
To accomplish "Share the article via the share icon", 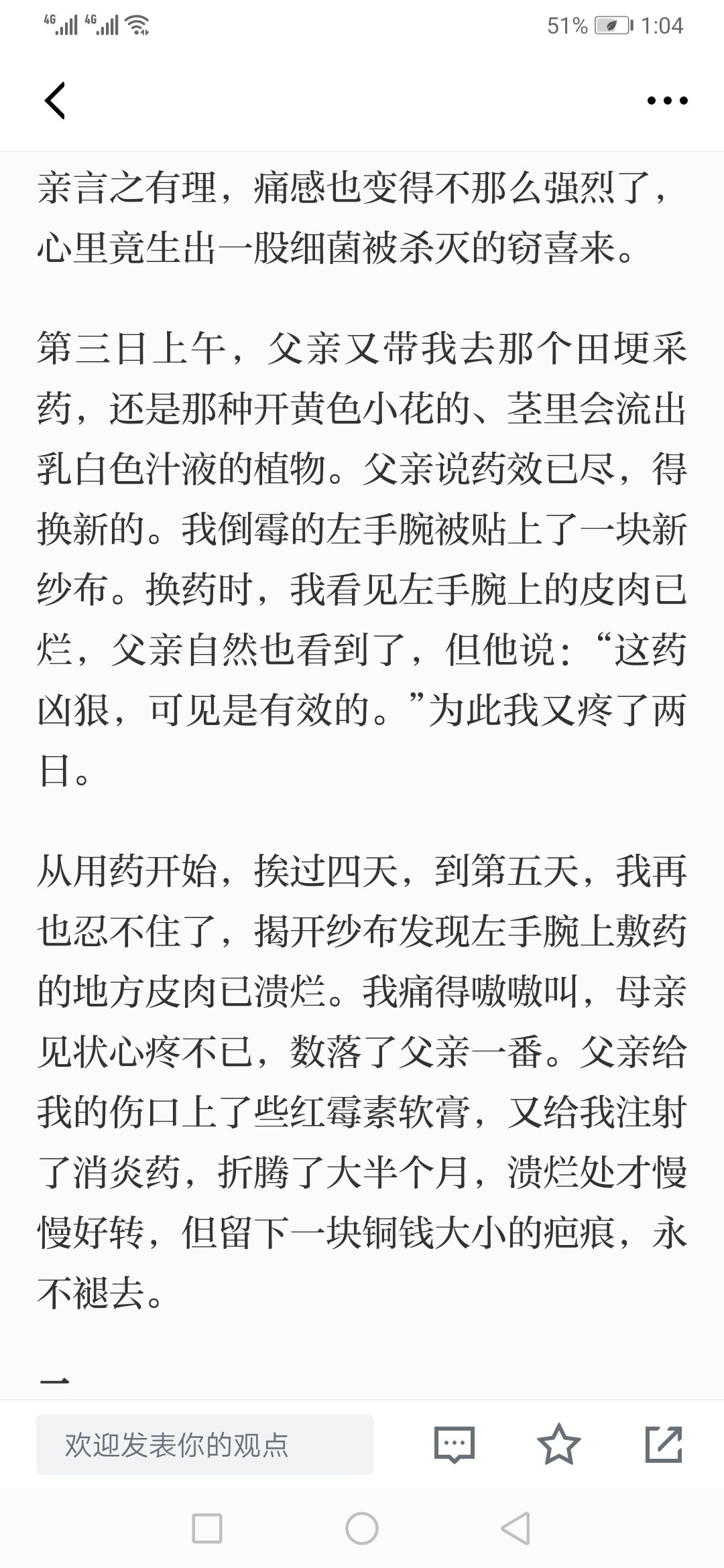I will point(664,1444).
